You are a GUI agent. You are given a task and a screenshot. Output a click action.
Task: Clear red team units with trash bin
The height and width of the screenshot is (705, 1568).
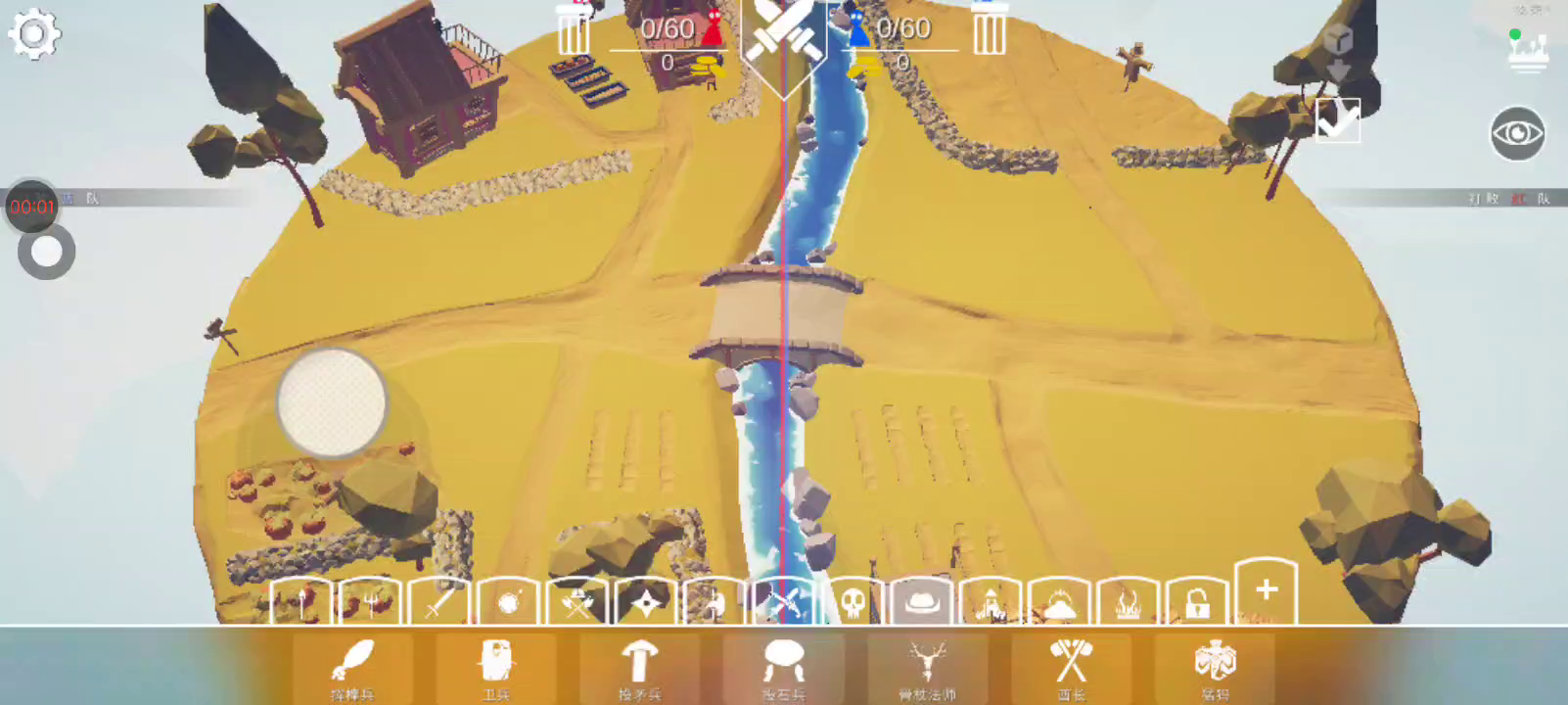pos(573,29)
